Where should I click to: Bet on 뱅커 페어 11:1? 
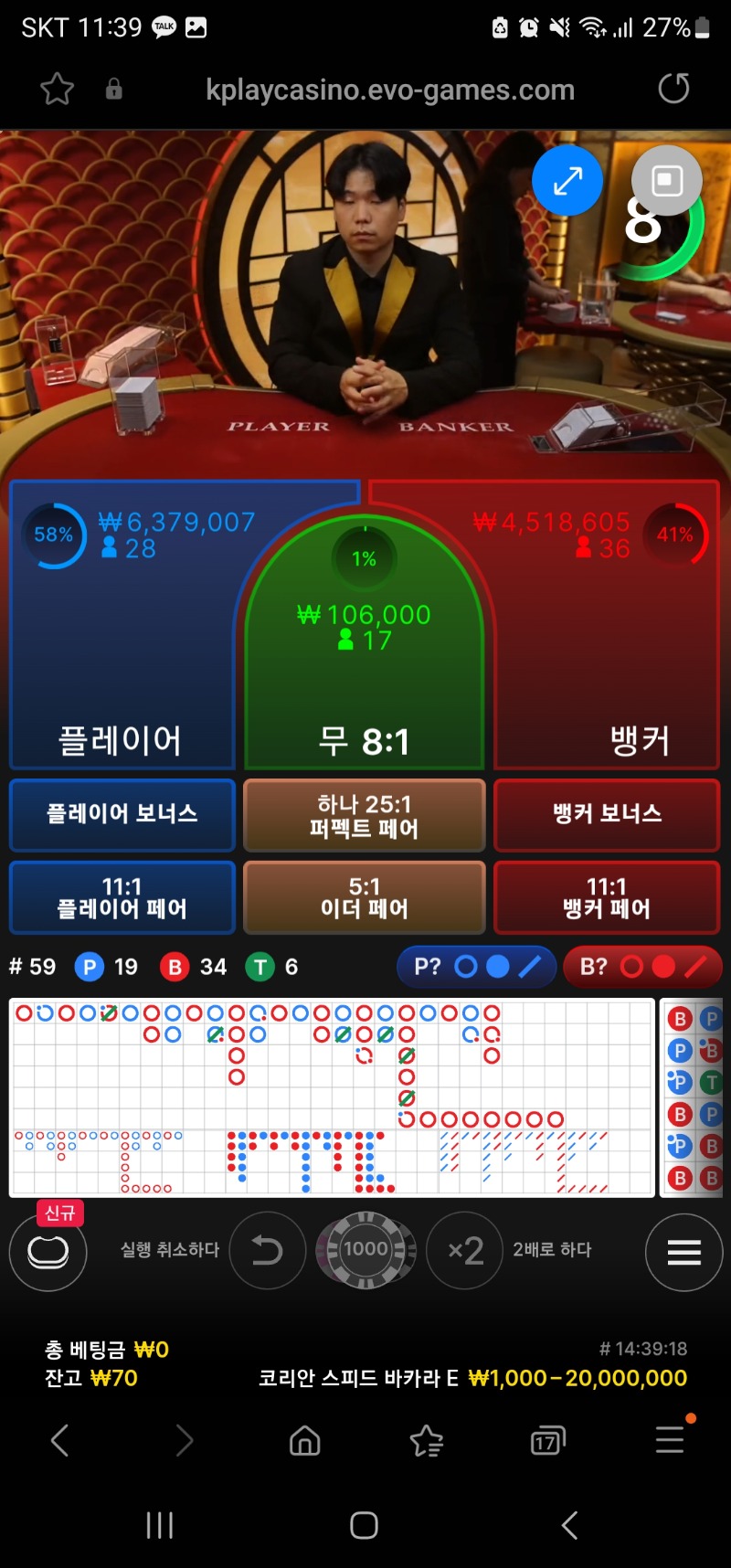pyautogui.click(x=607, y=897)
